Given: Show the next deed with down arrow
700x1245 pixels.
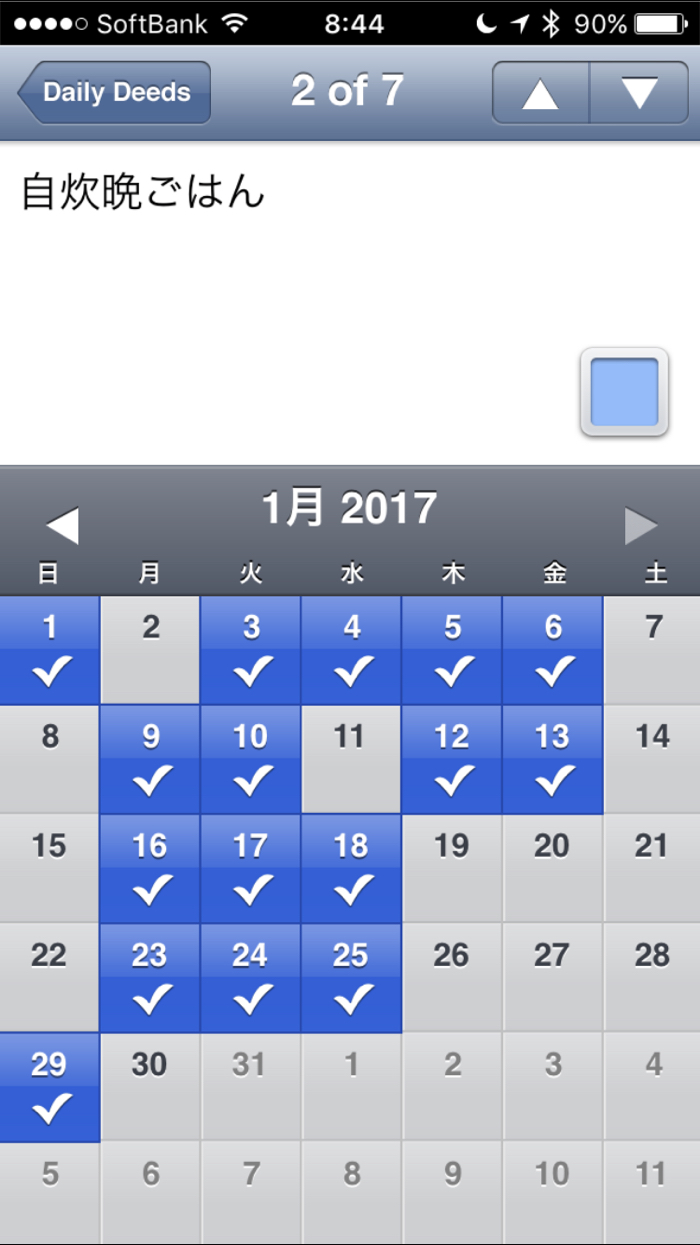Looking at the screenshot, I should (x=639, y=92).
